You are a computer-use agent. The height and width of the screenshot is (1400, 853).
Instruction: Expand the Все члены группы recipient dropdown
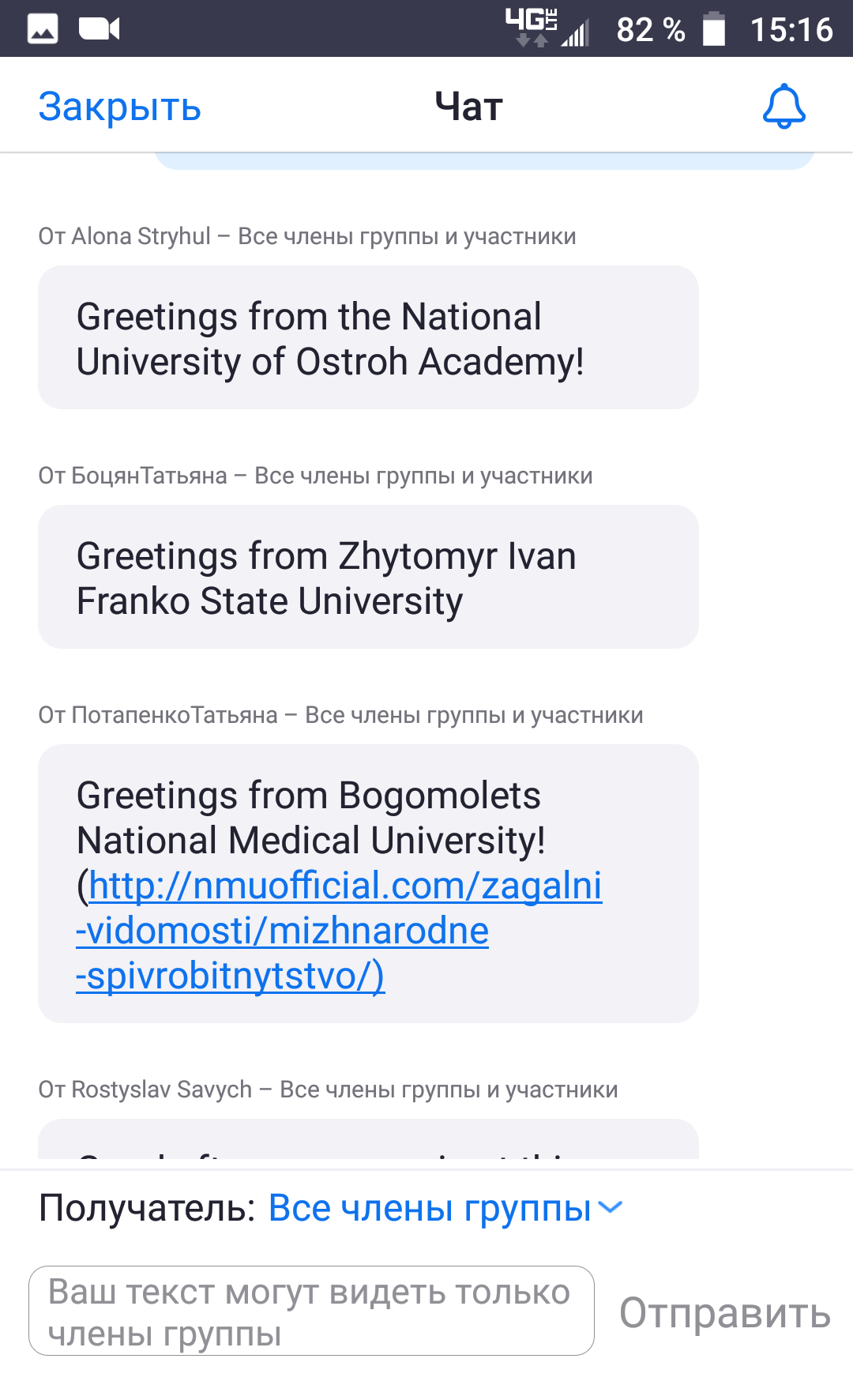[x=446, y=1208]
